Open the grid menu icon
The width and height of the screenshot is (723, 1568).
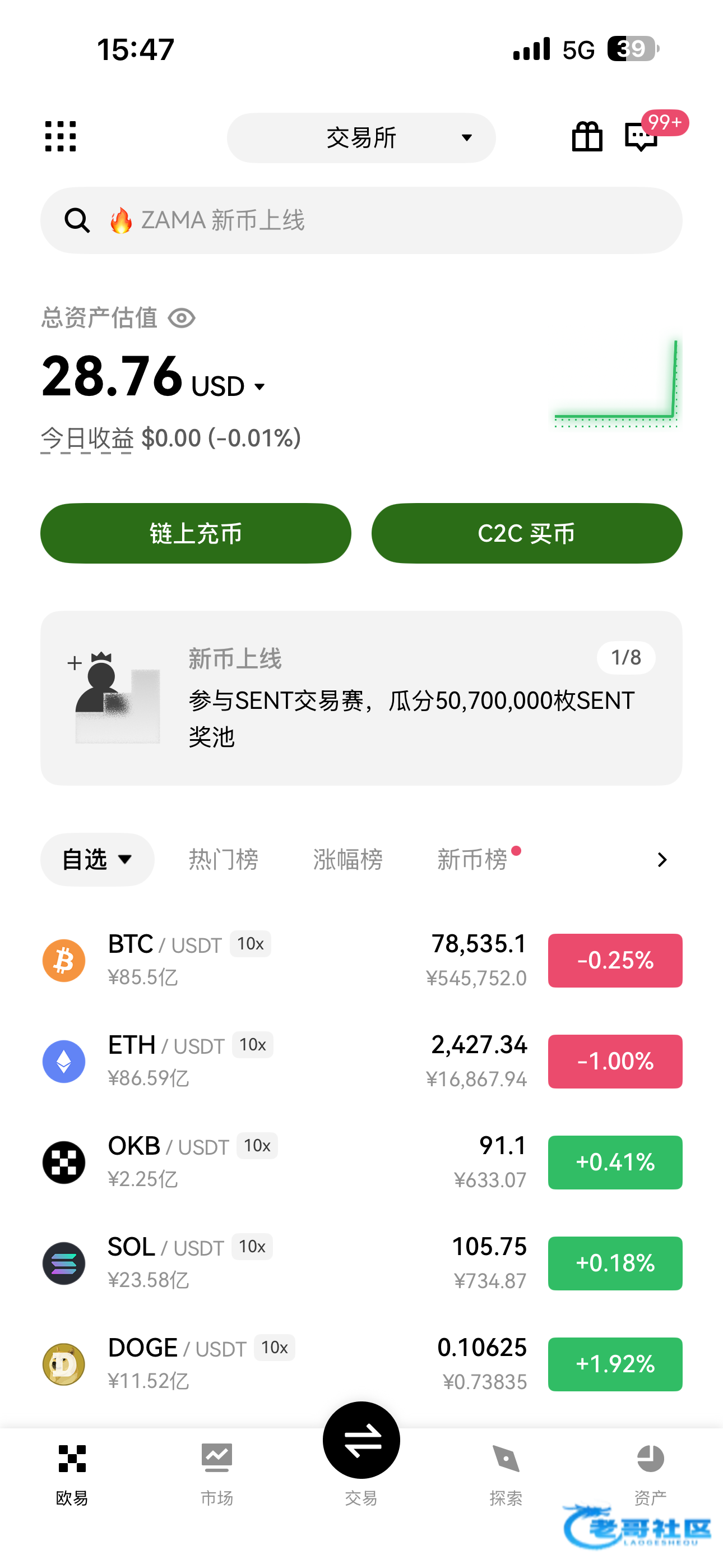tap(61, 136)
